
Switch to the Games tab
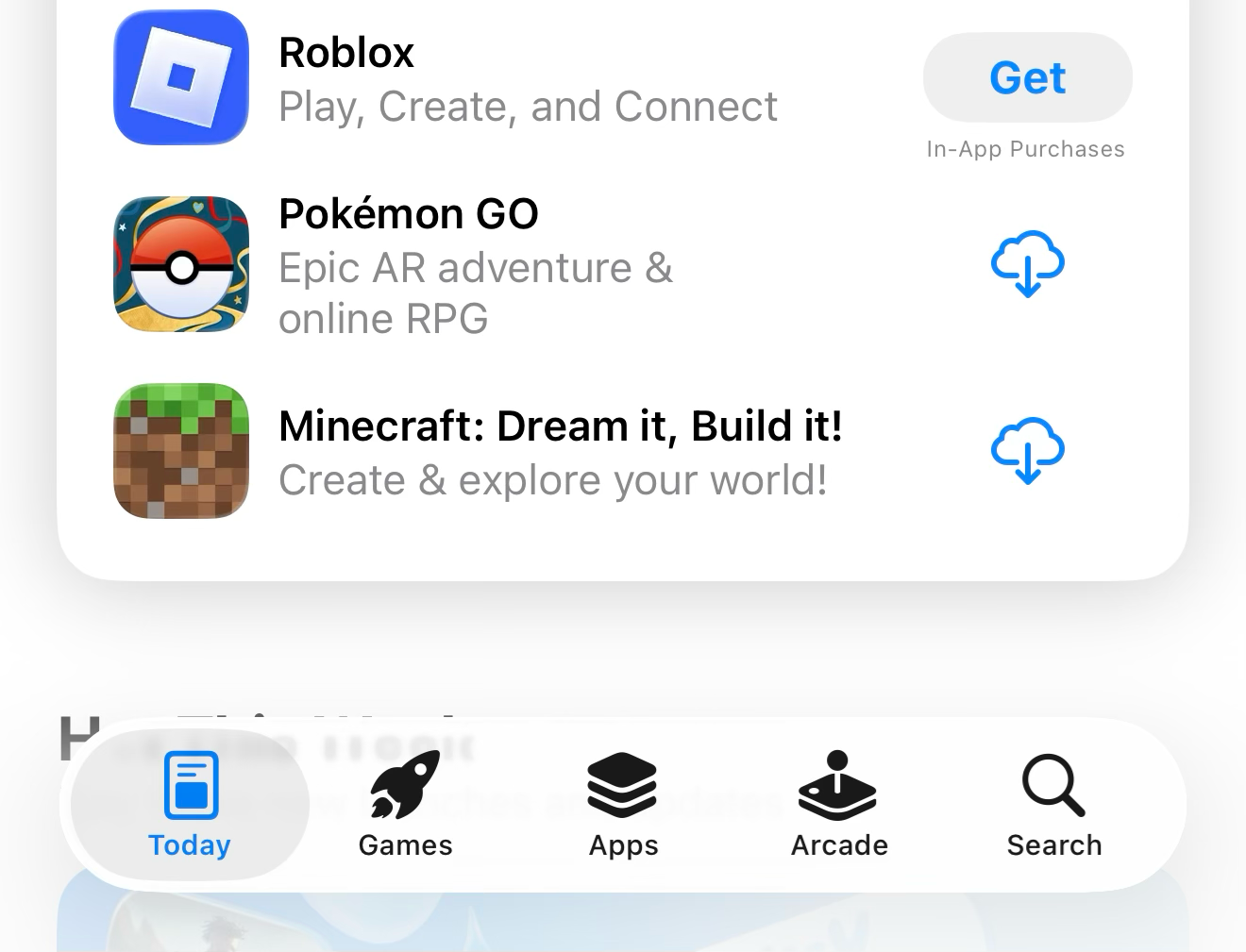(x=405, y=805)
